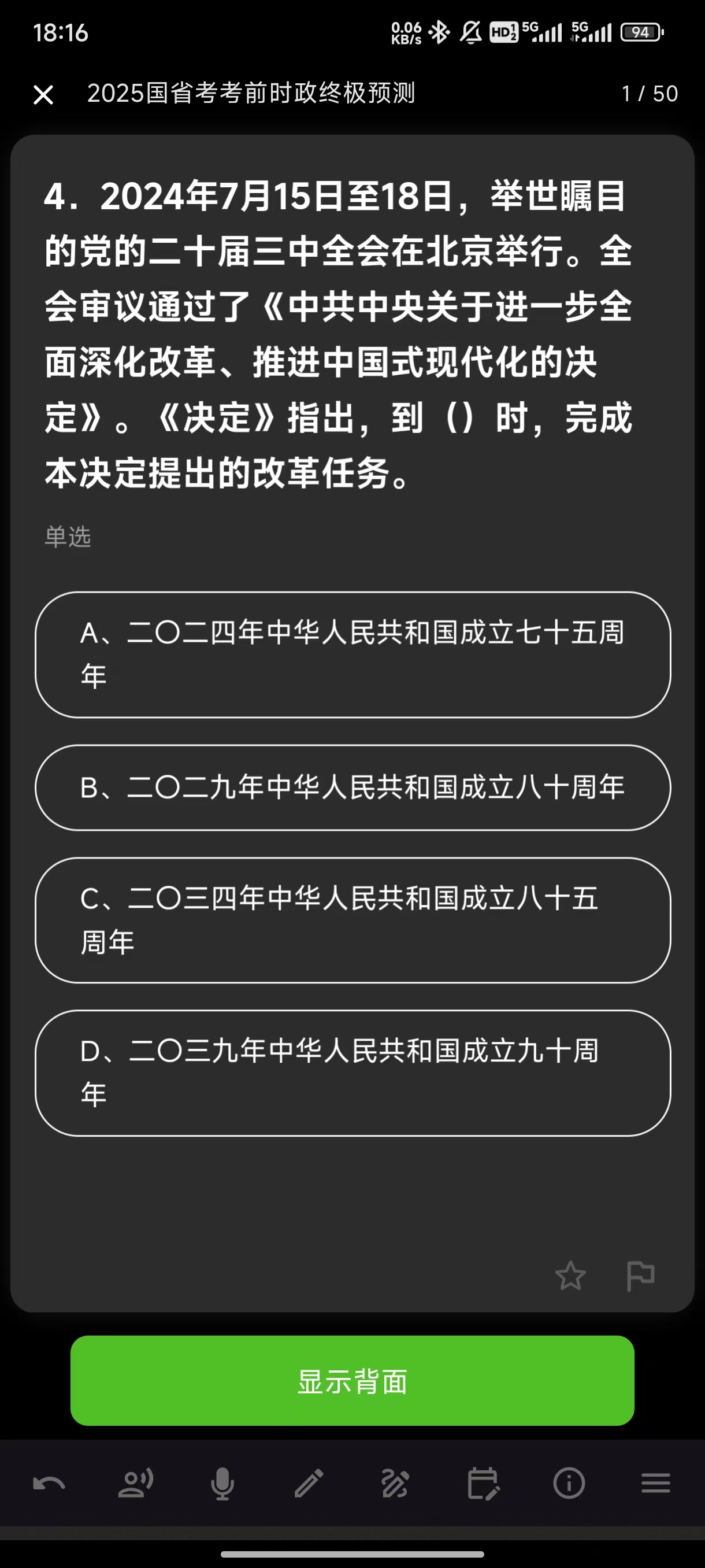This screenshot has width=705, height=1568.
Task: Undo the last action
Action: [49, 1484]
